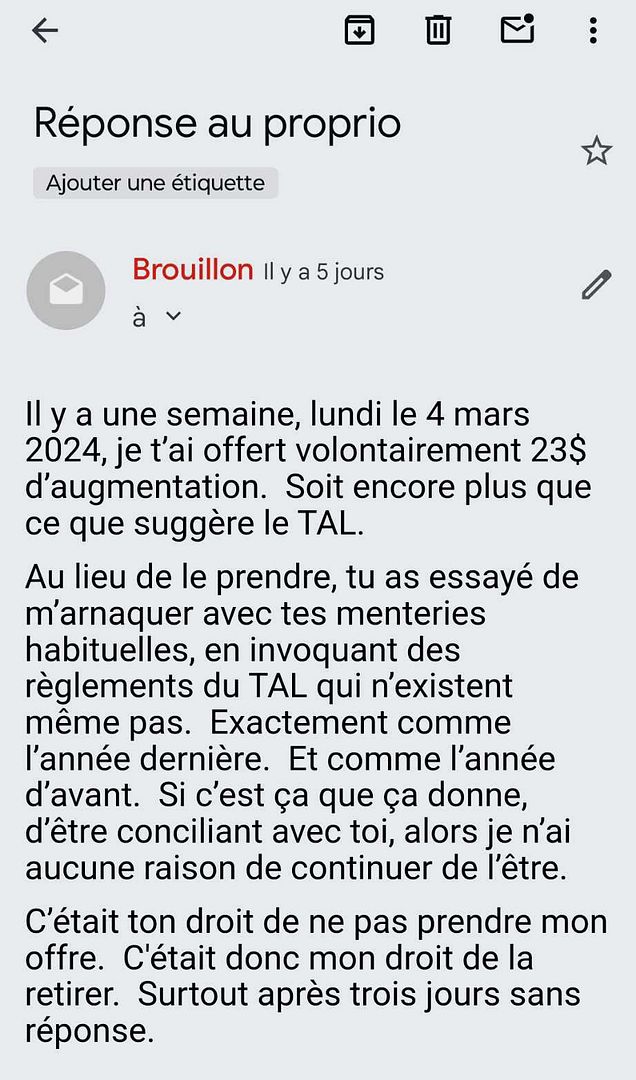Open the overflow menu
Screen dimensions: 636x1080
point(593,31)
